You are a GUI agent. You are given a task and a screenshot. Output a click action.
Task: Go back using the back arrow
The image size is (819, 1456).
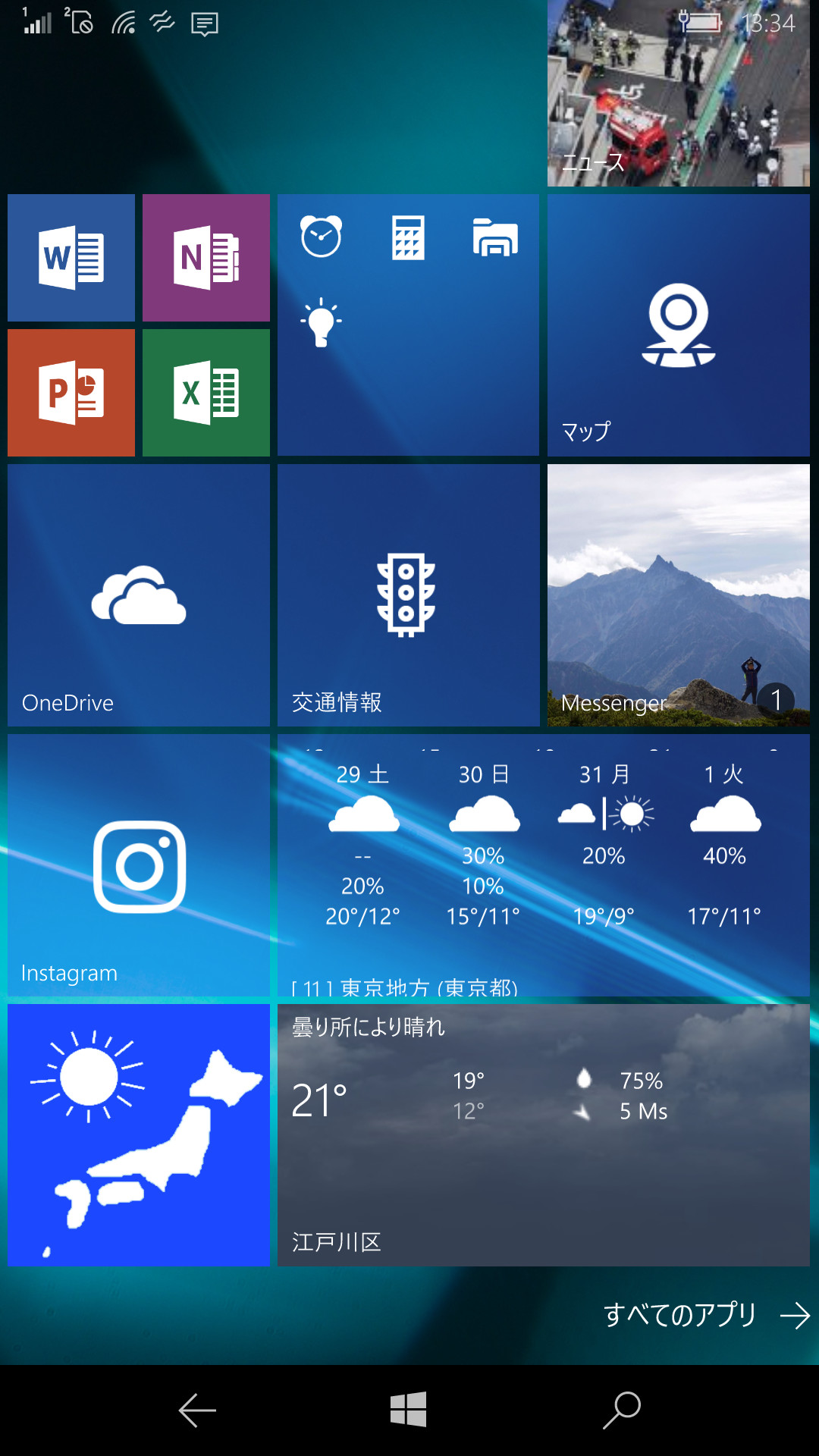click(x=196, y=1409)
